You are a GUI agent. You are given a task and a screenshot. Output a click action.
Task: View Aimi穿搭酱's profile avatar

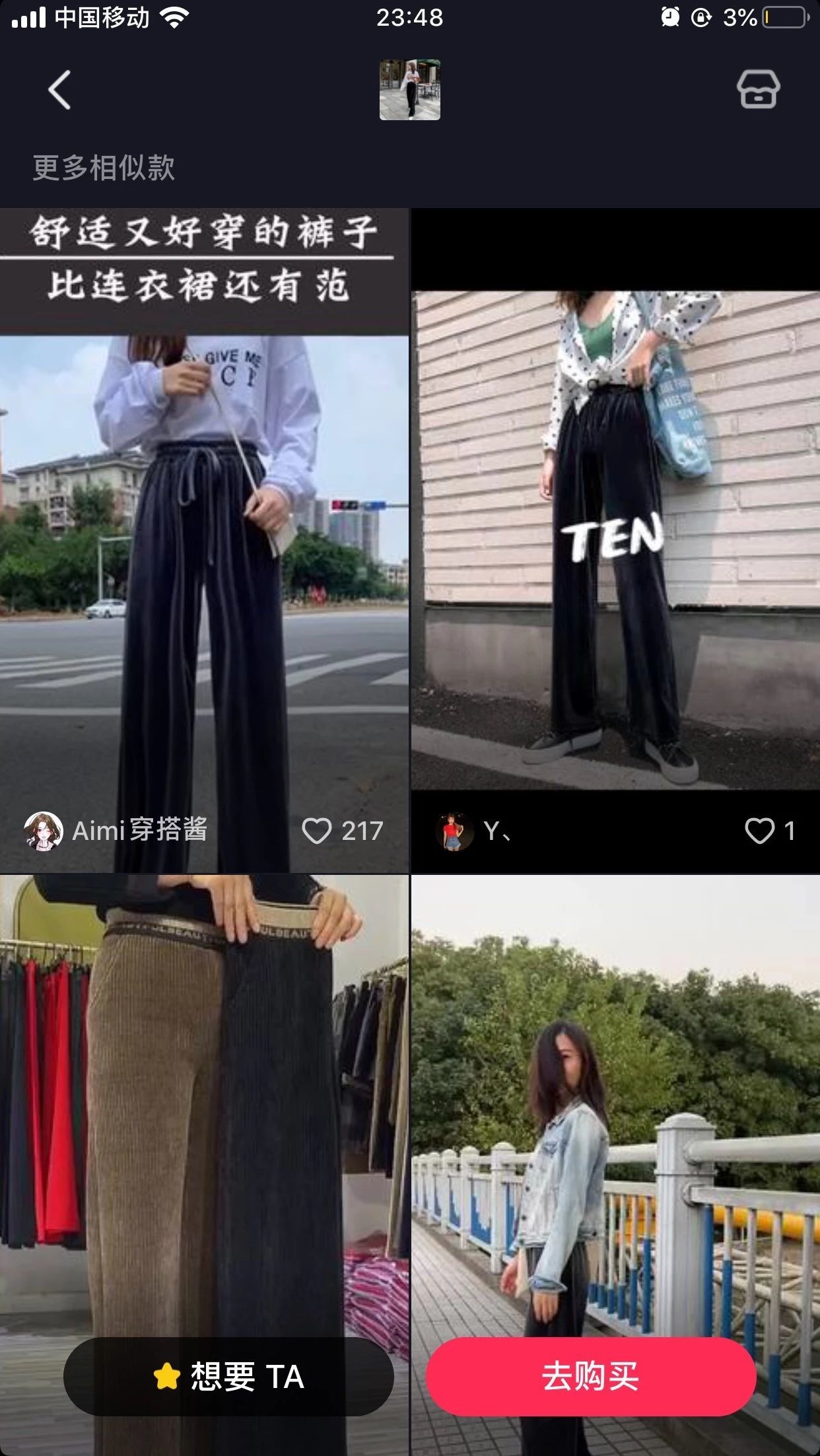[x=44, y=831]
